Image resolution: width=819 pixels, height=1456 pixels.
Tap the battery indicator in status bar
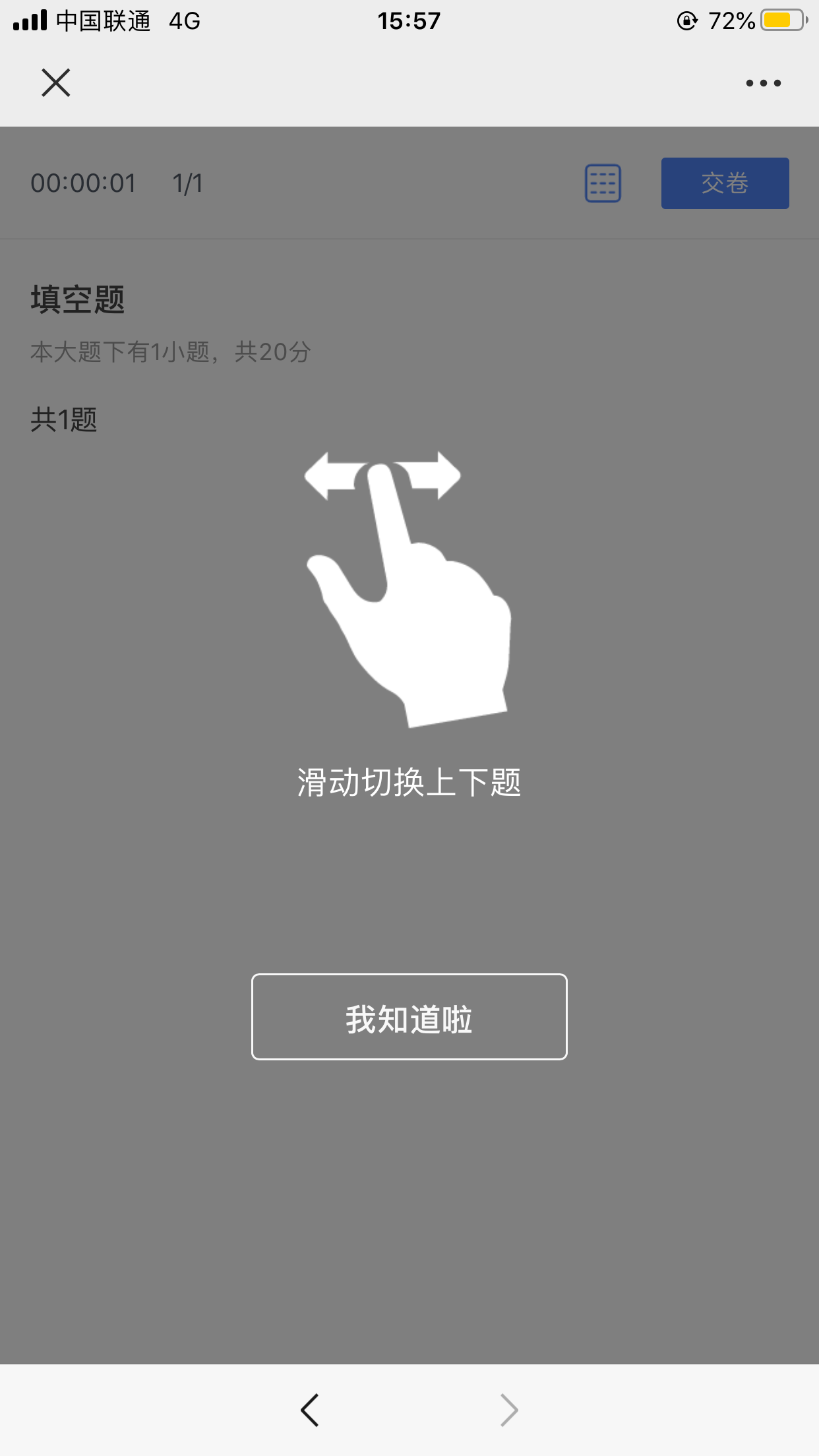click(x=781, y=20)
